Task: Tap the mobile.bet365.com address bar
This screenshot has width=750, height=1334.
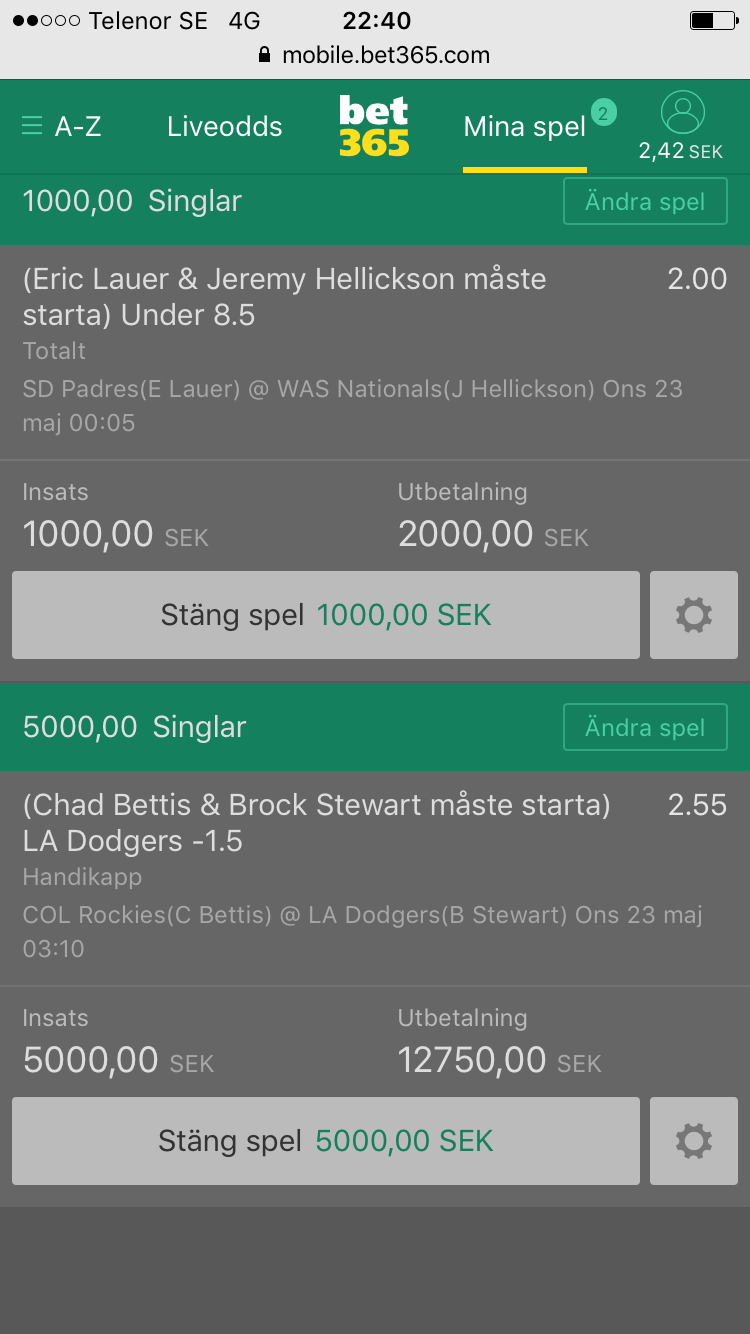Action: pos(375,55)
